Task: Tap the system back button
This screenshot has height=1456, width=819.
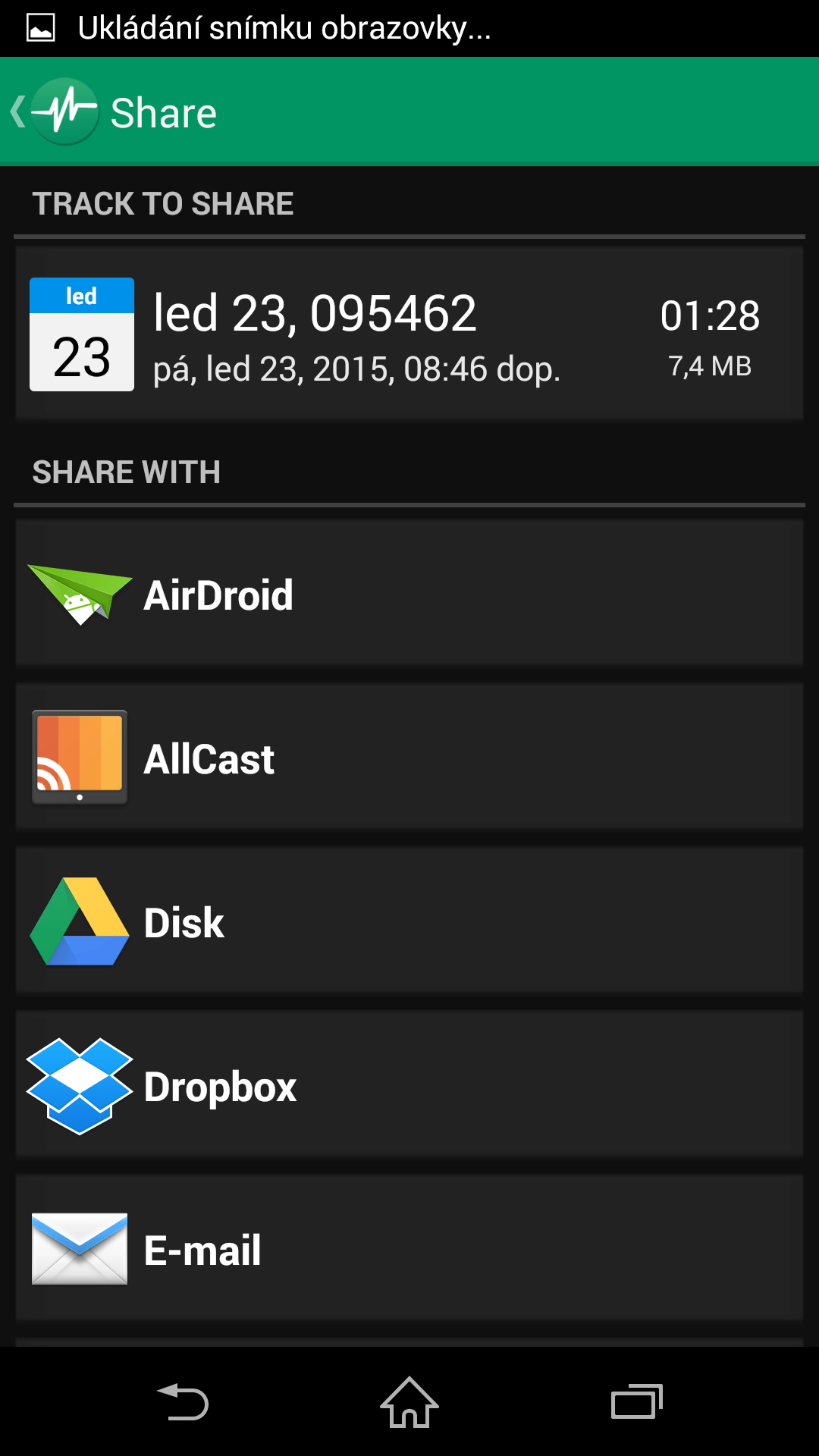Action: click(x=182, y=1401)
